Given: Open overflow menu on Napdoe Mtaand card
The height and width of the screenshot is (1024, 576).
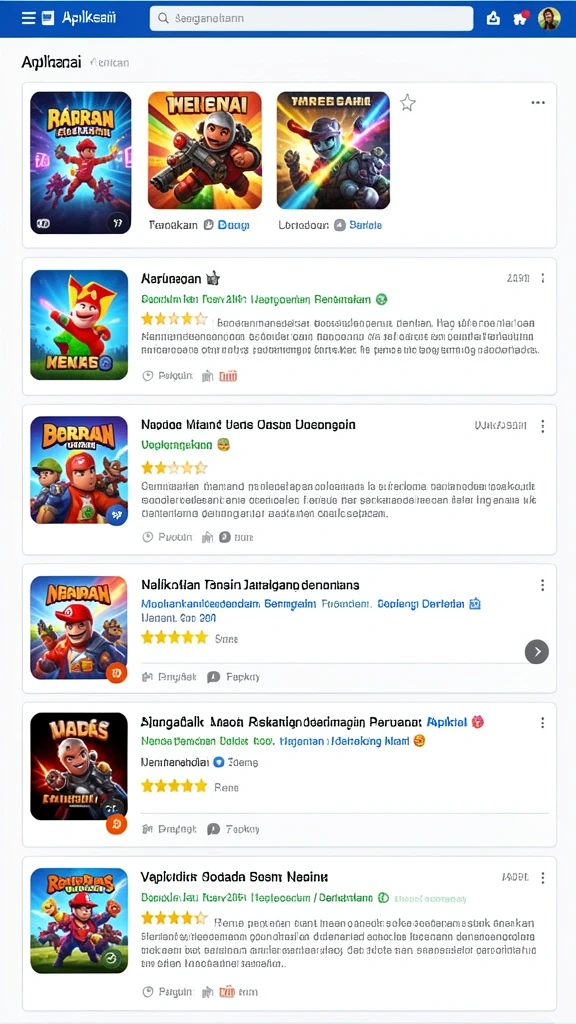Looking at the screenshot, I should pyautogui.click(x=542, y=426).
